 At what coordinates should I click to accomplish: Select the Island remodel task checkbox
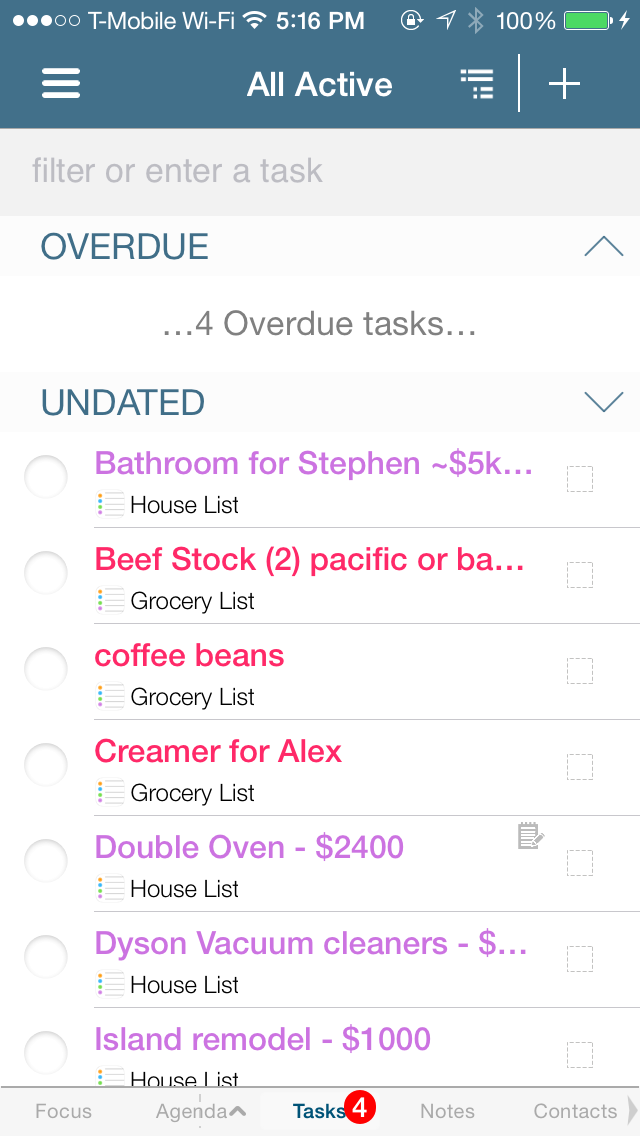point(580,1054)
